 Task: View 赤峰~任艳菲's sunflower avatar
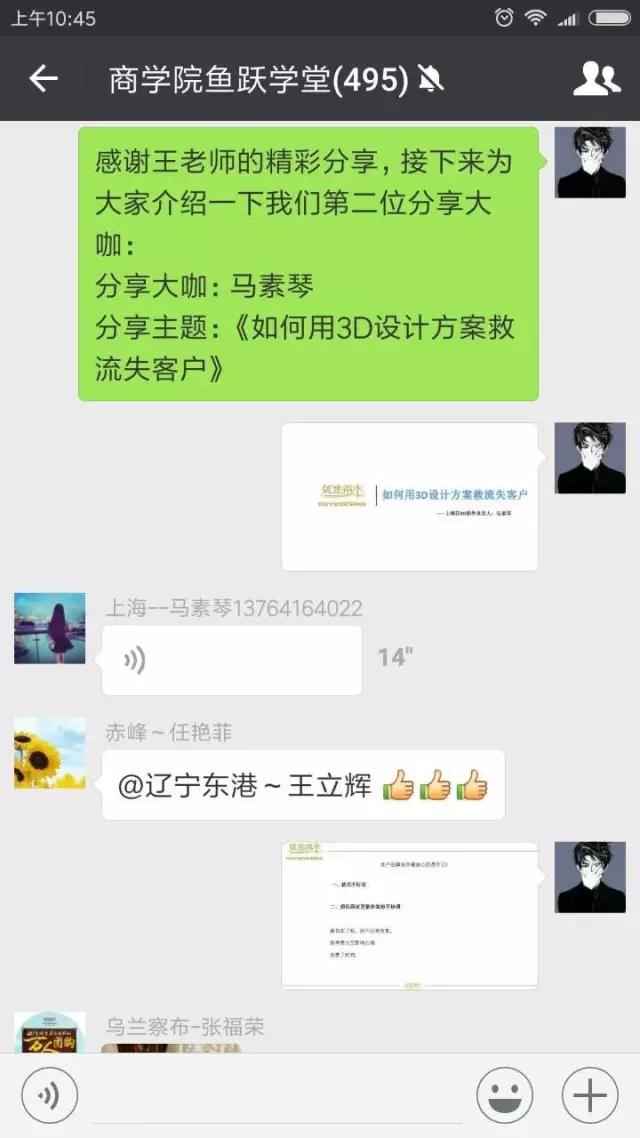[x=50, y=752]
